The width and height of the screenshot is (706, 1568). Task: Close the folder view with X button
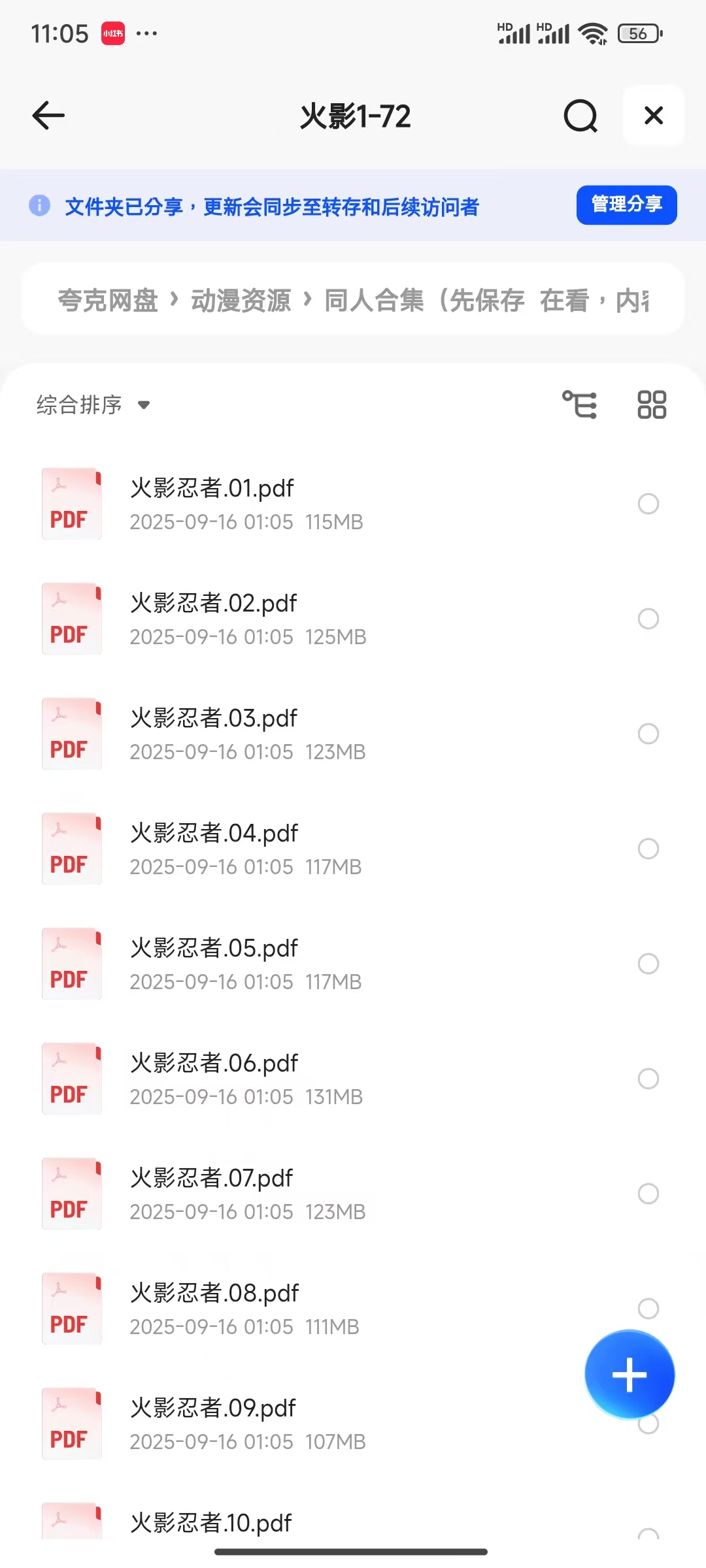click(x=653, y=115)
